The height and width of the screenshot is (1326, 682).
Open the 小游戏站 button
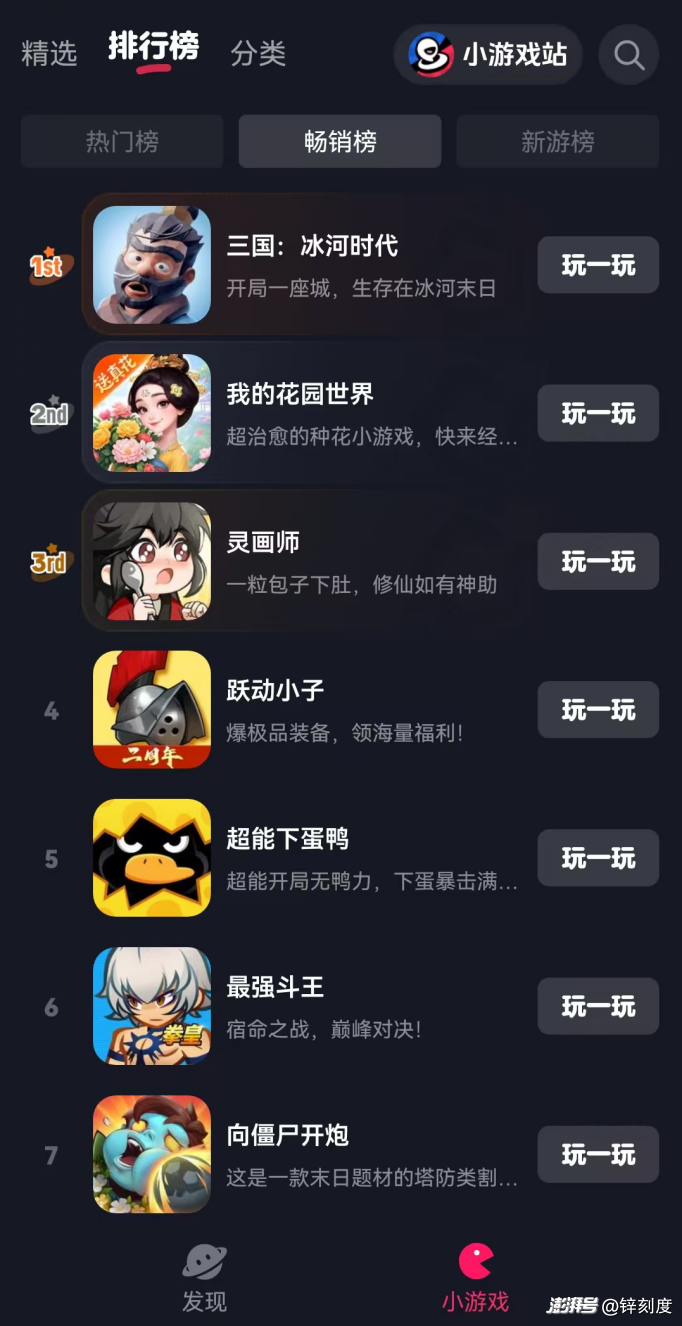coord(488,55)
